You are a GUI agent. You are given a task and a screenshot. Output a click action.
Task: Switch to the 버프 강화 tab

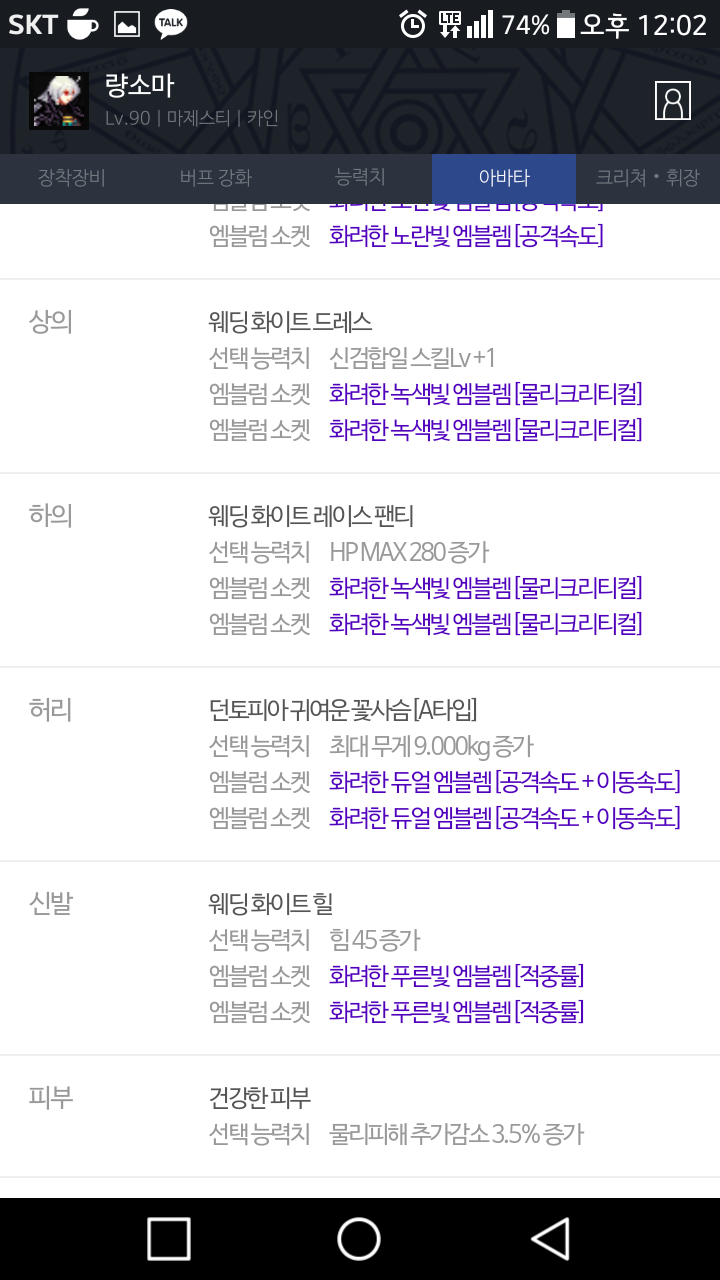click(x=216, y=178)
